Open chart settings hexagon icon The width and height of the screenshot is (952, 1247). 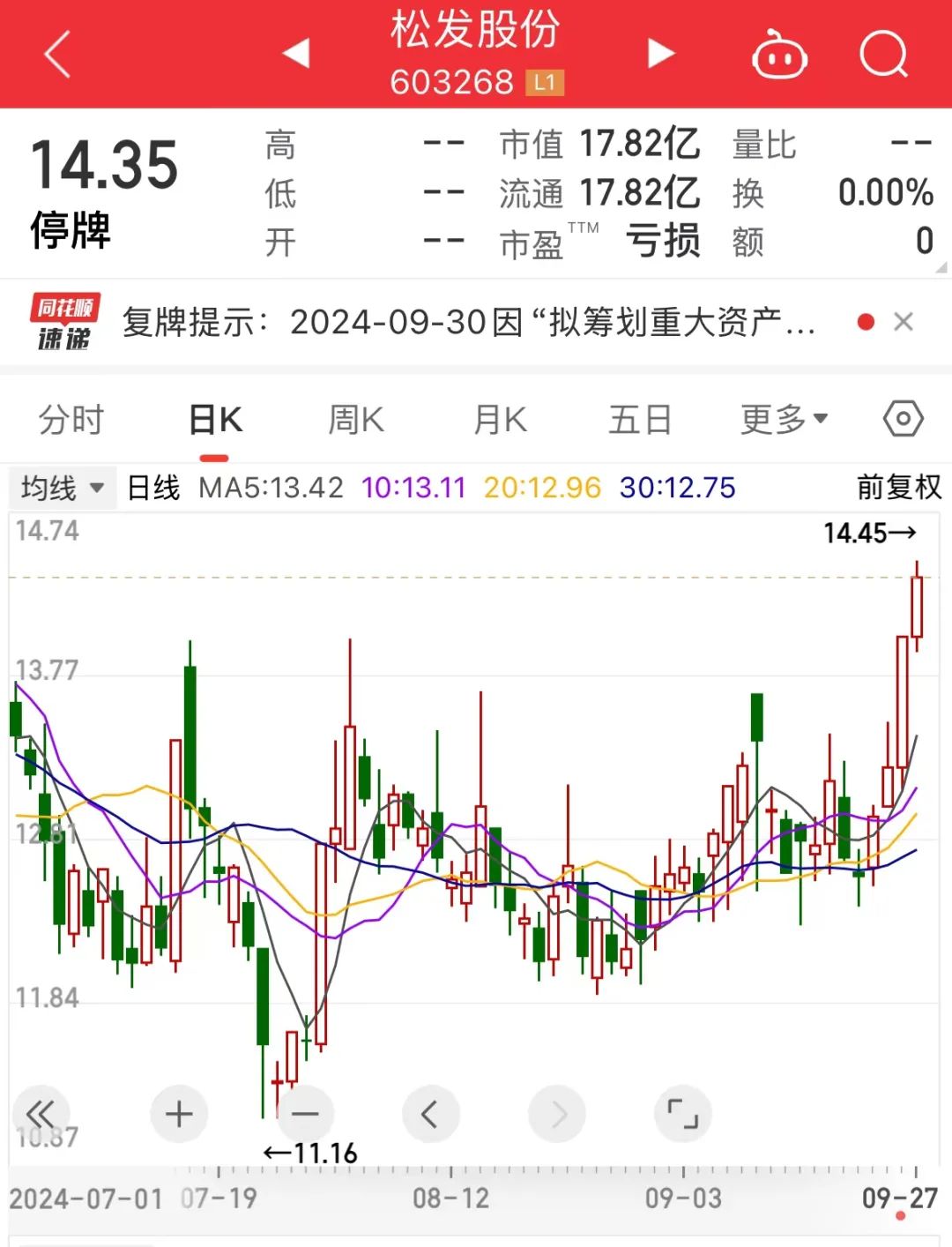904,419
